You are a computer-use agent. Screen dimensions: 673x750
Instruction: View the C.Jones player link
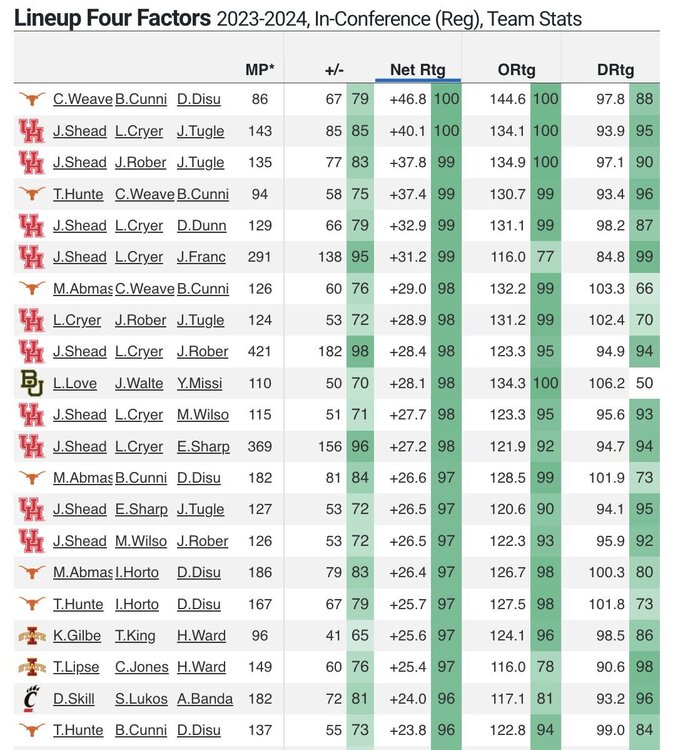tap(141, 667)
